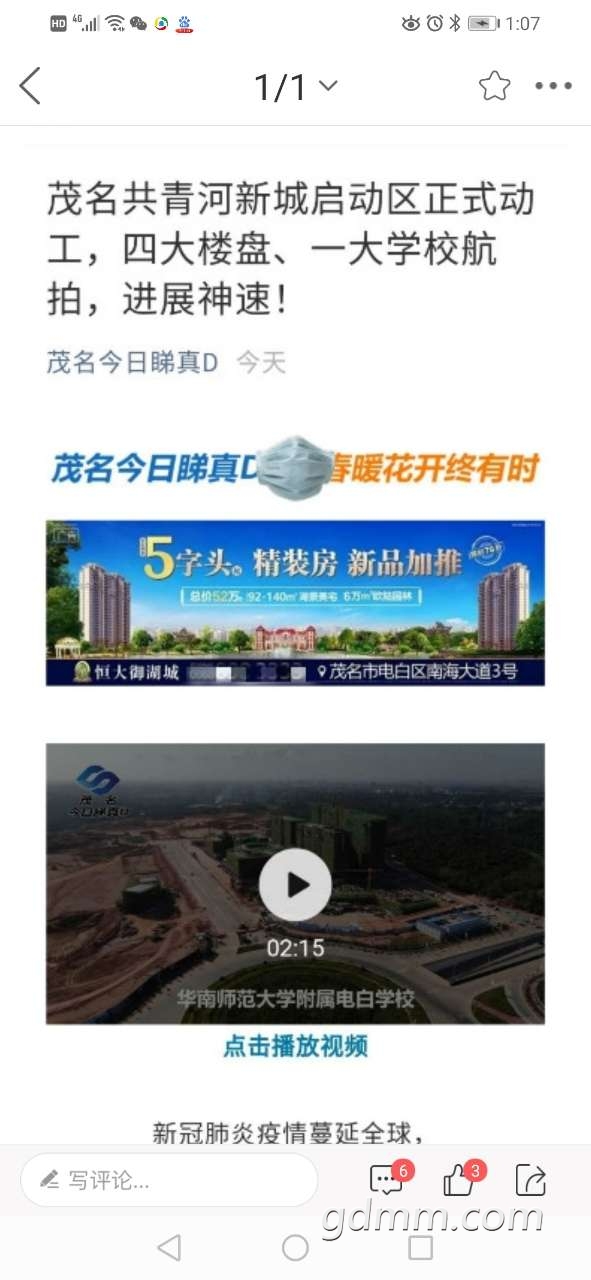Go back using the top-left arrow
Image resolution: width=591 pixels, height=1280 pixels.
click(x=31, y=87)
